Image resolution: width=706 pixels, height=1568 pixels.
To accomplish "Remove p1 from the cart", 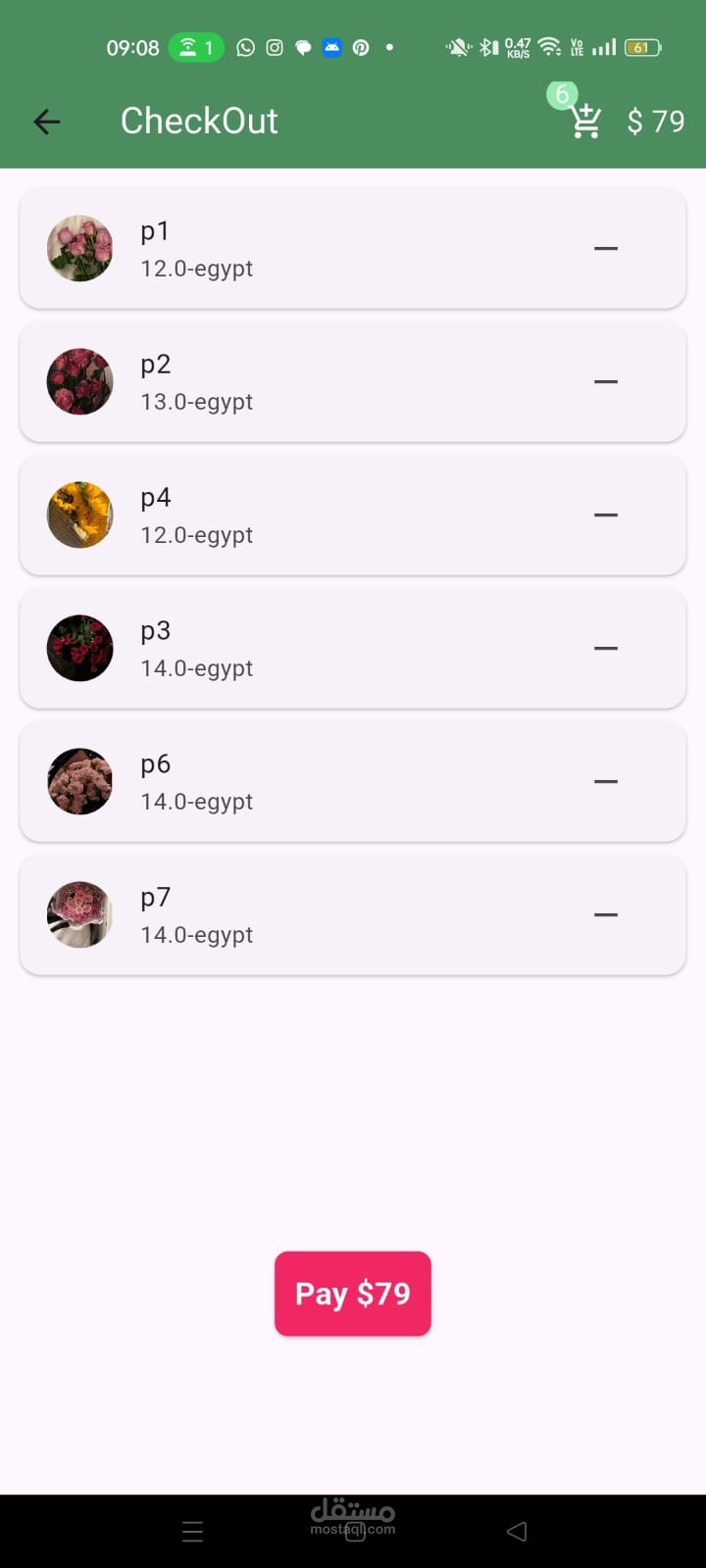I will tap(606, 249).
